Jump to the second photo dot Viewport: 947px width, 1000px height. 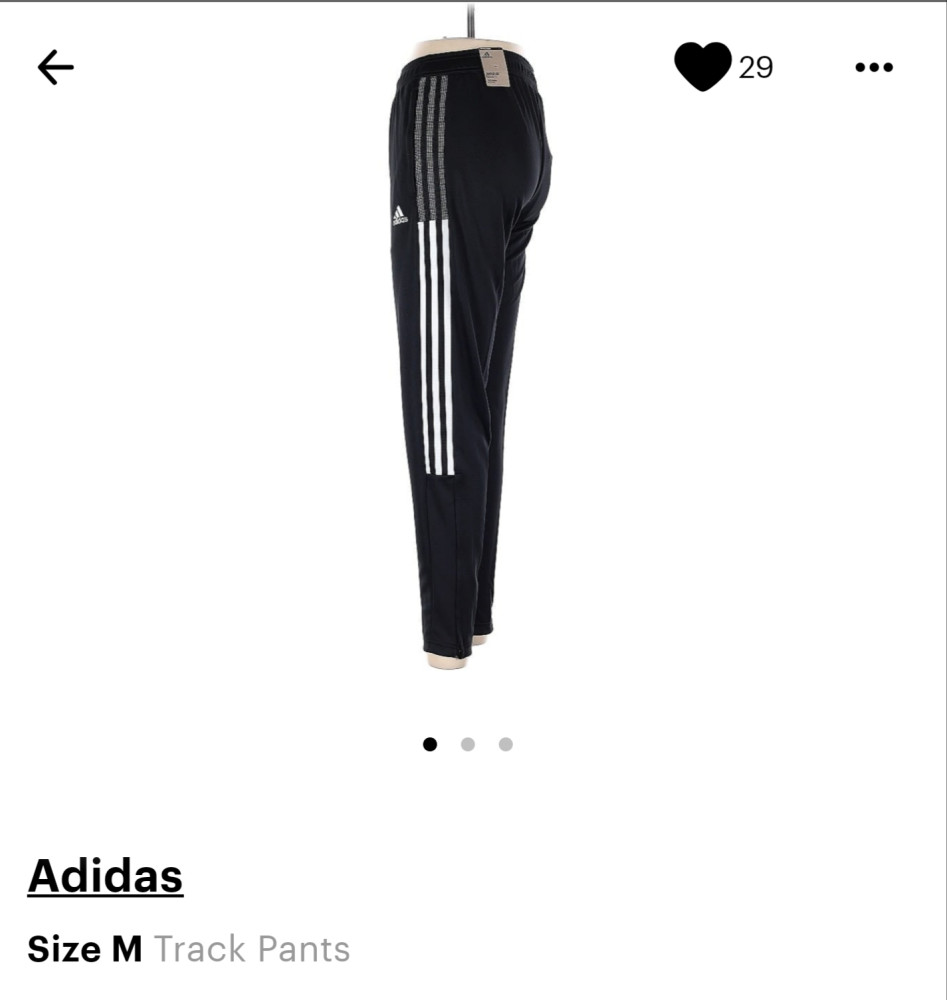point(467,744)
